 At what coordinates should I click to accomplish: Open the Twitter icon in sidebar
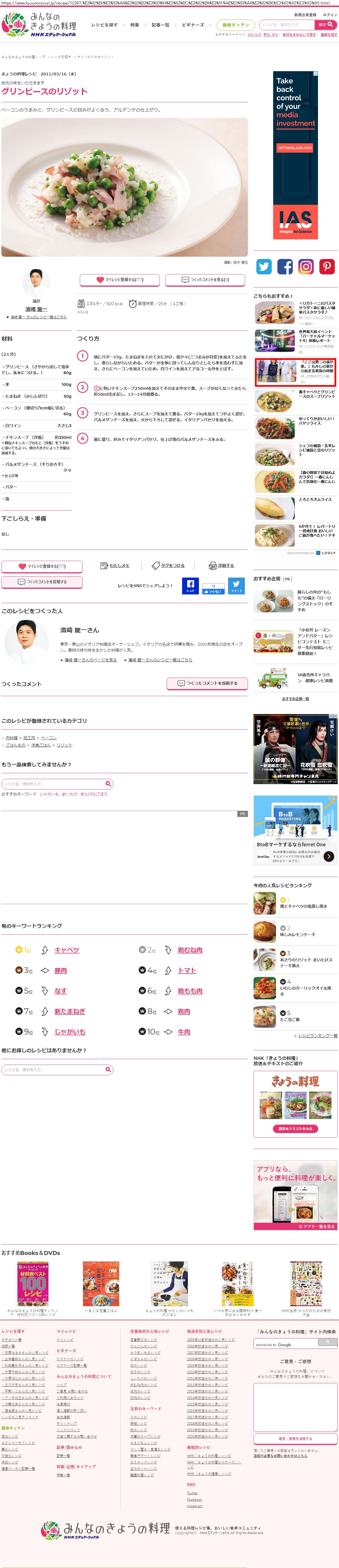[x=264, y=267]
